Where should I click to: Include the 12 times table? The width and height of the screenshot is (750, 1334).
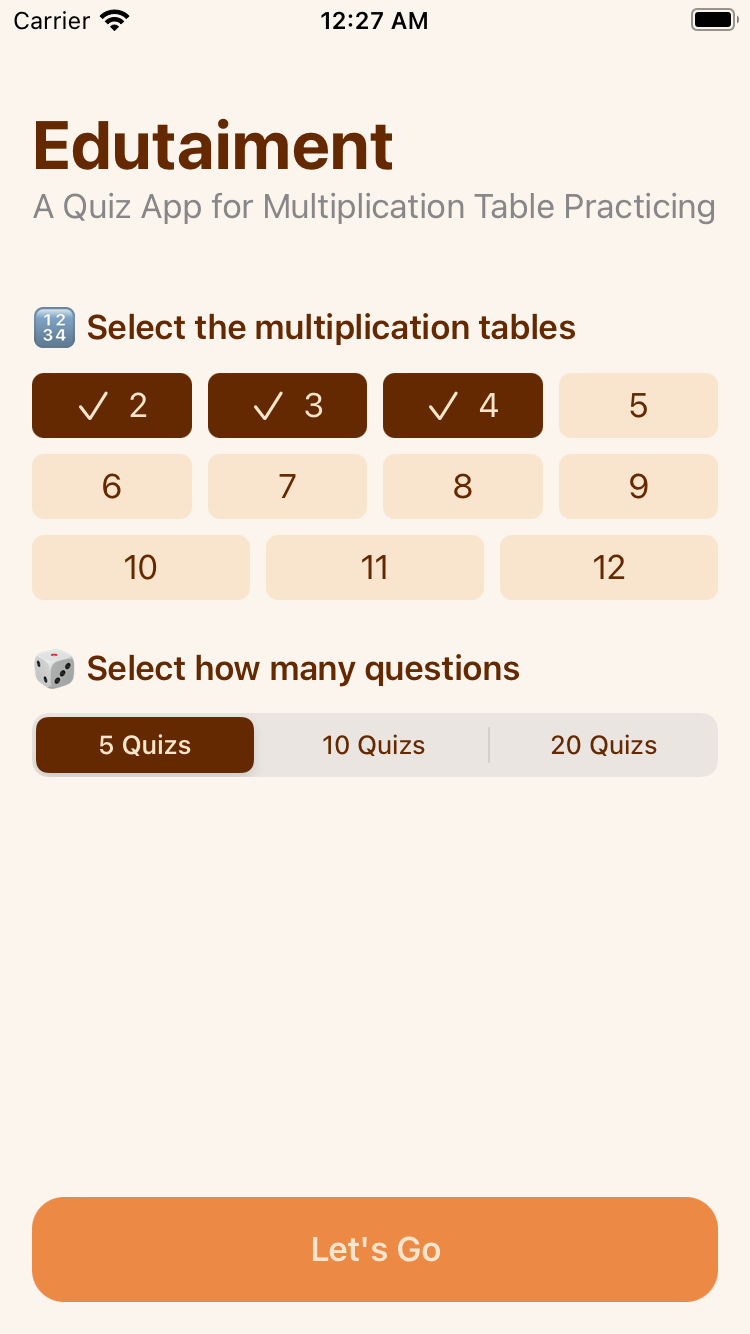(609, 567)
